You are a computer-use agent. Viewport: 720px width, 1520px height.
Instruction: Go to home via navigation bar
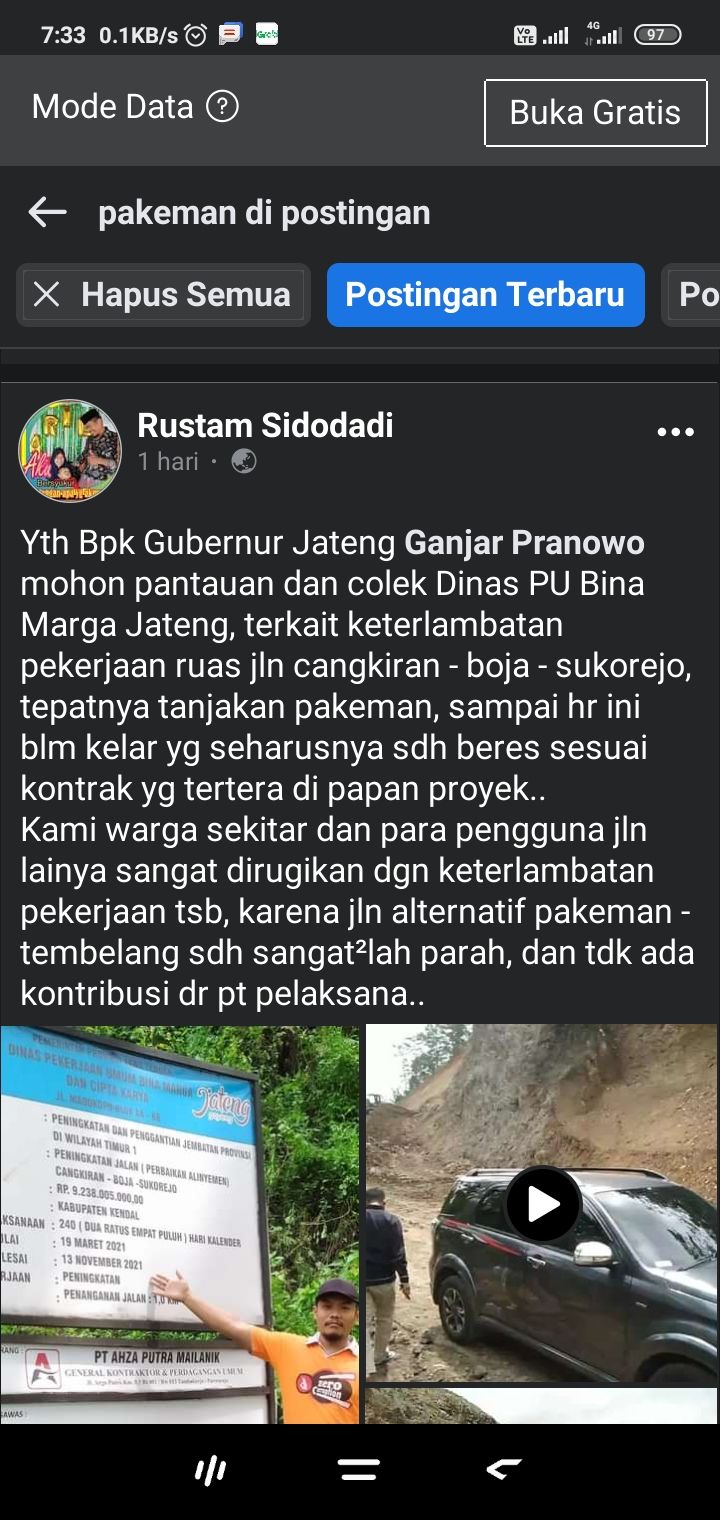click(359, 1469)
